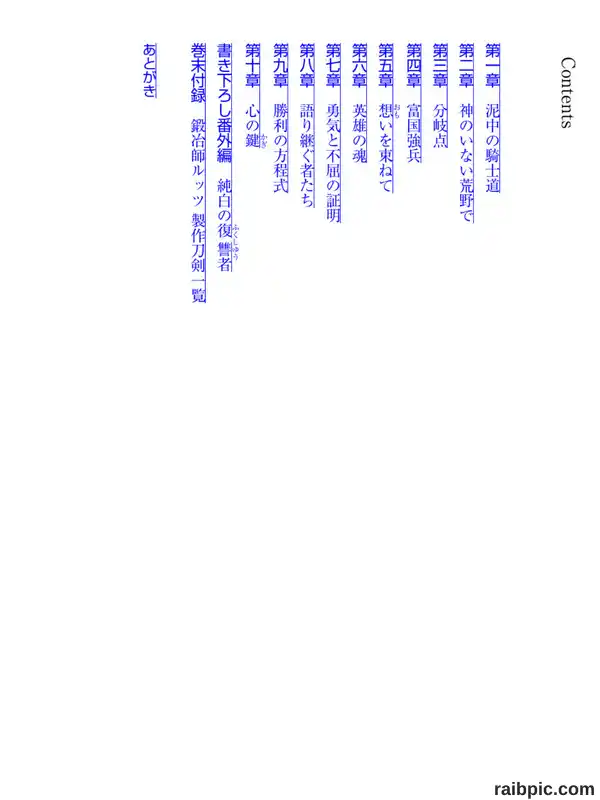Open 書き下ろし番外編 純白の復讐者
The width and height of the screenshot is (600, 800).
click(227, 158)
